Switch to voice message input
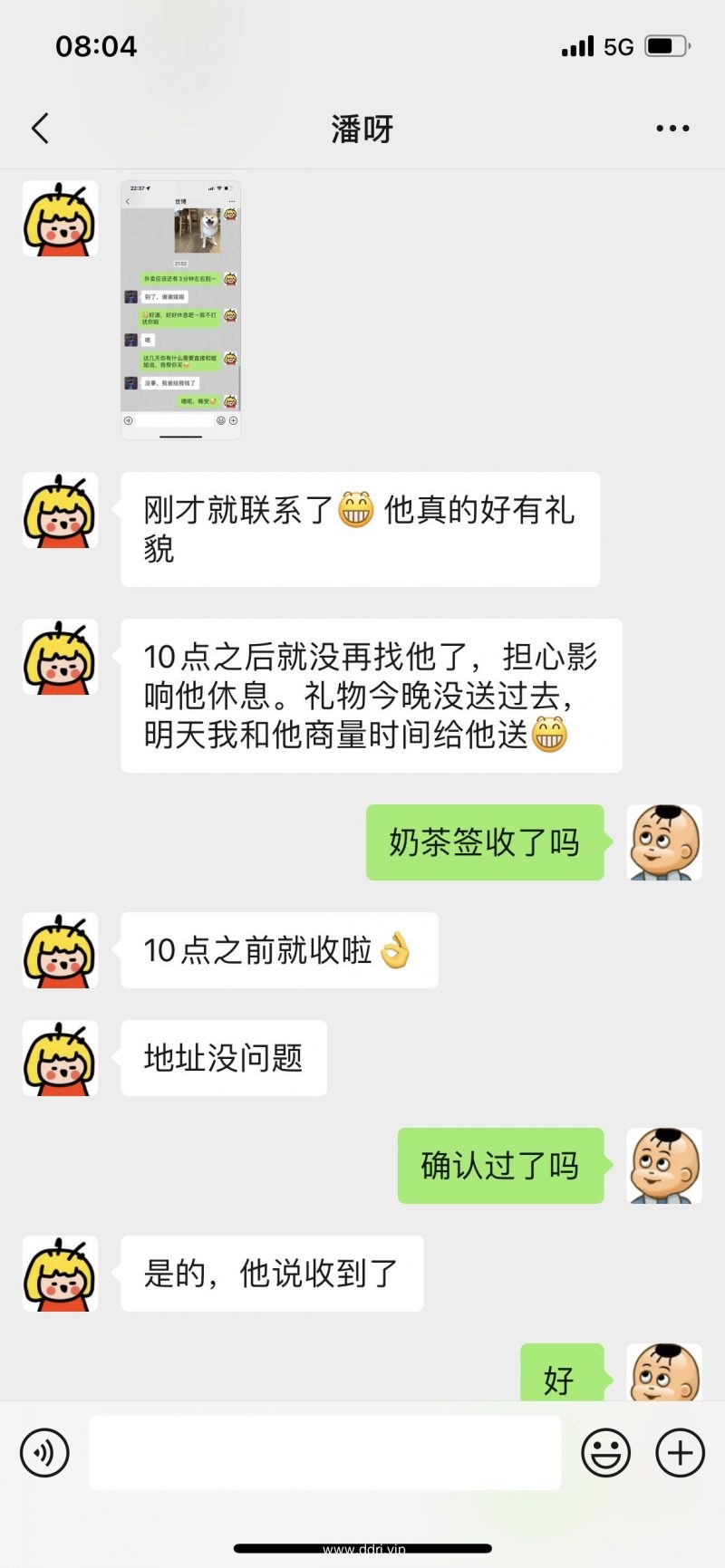Screen dimensions: 725x1568 pos(44,1453)
